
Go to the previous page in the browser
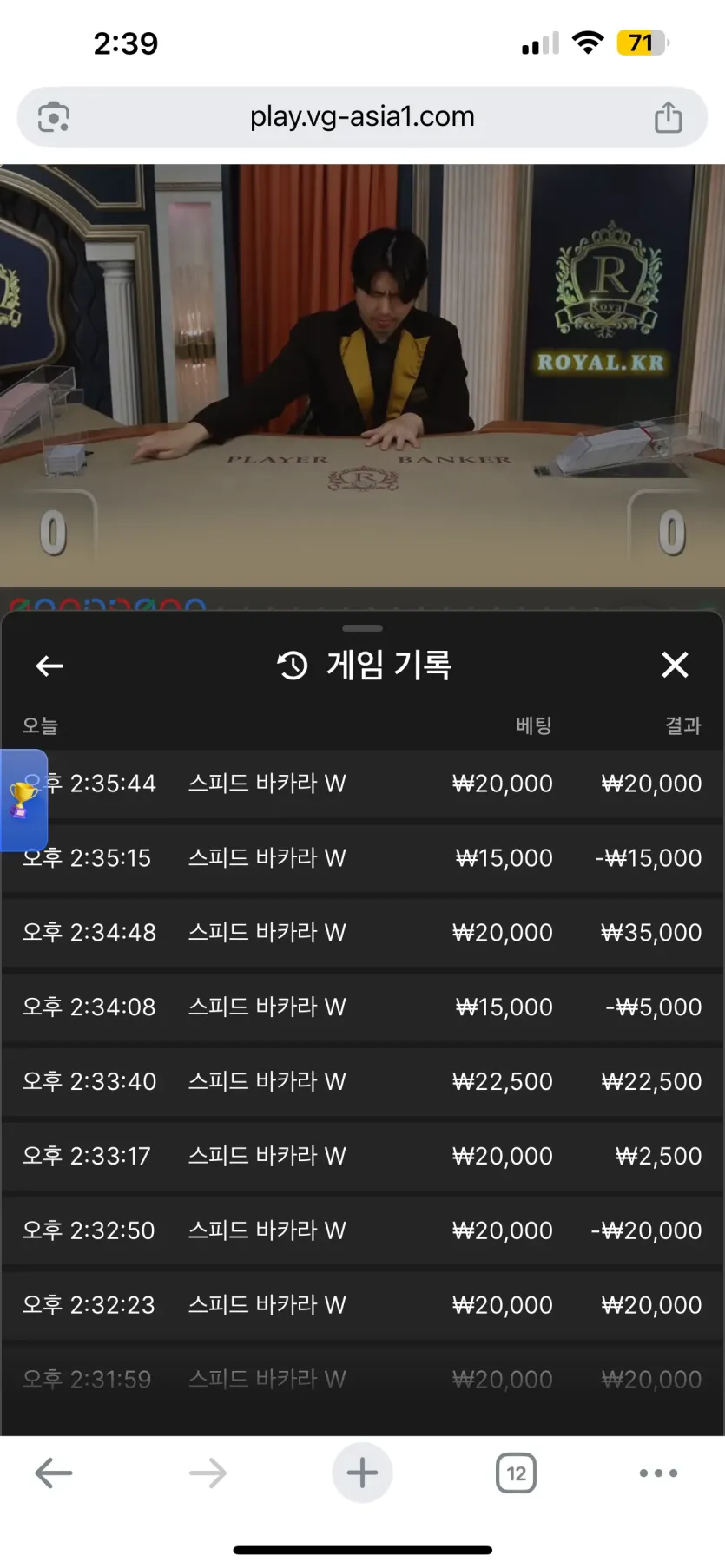tap(54, 1473)
